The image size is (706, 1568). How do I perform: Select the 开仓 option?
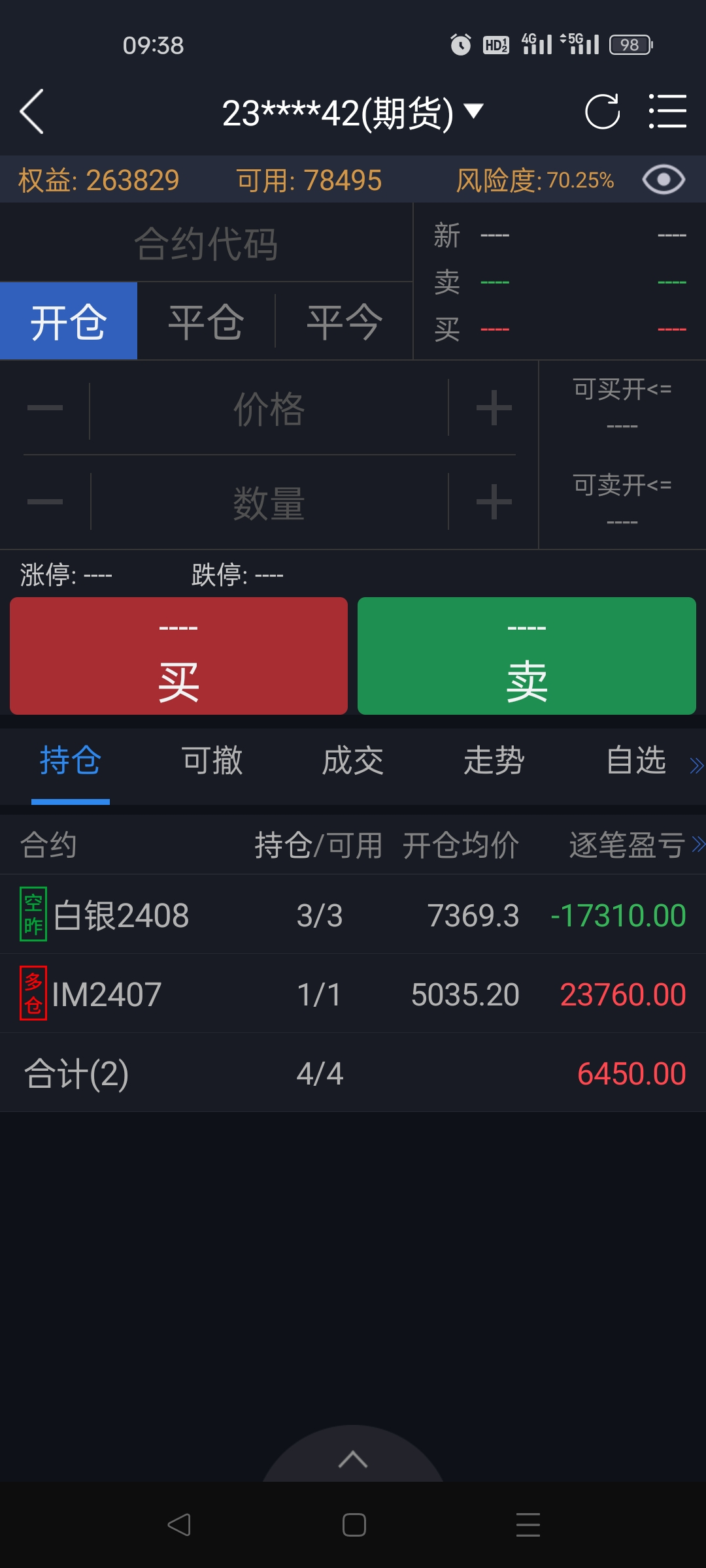pyautogui.click(x=69, y=321)
